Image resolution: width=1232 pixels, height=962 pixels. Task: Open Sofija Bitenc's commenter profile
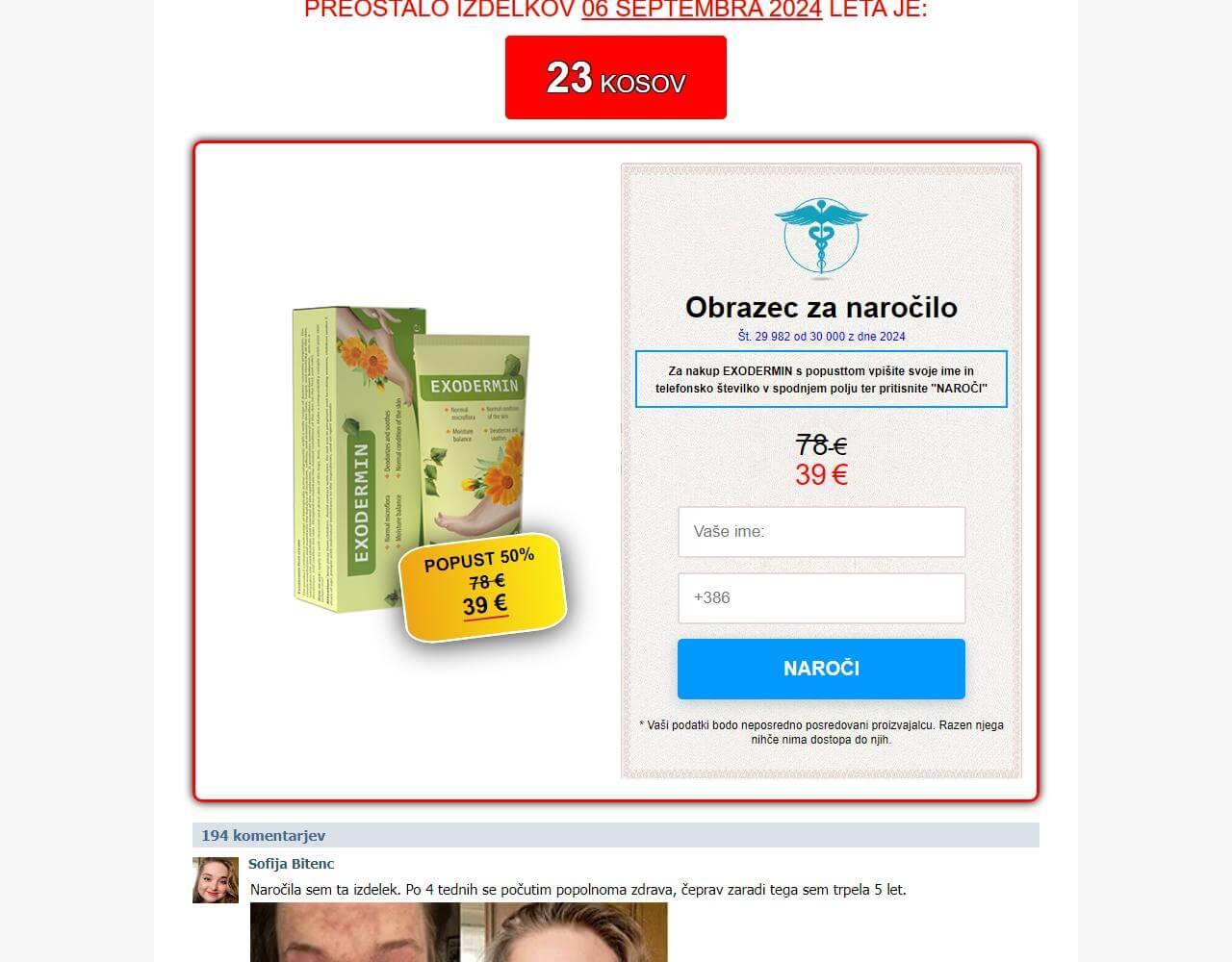click(291, 864)
